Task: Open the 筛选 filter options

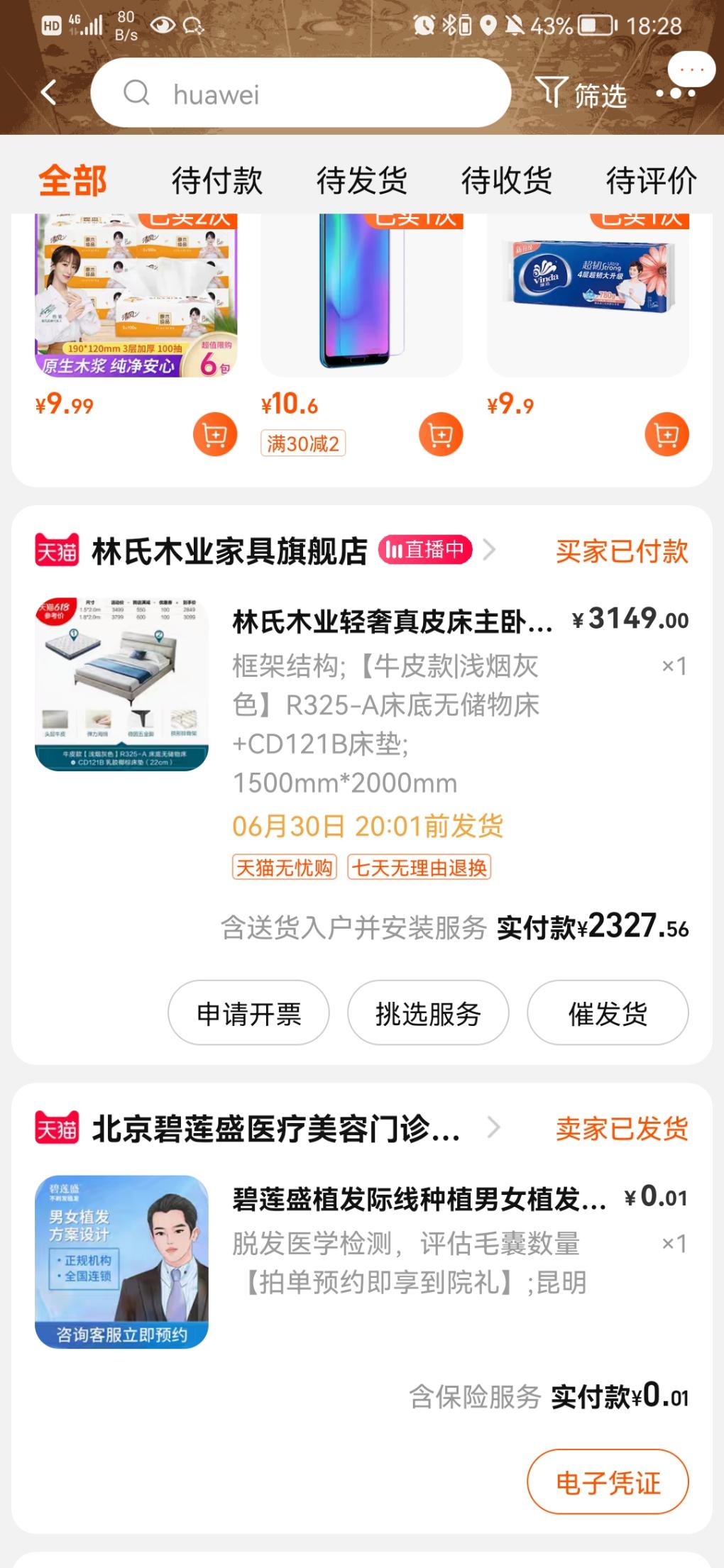Action: [x=581, y=94]
